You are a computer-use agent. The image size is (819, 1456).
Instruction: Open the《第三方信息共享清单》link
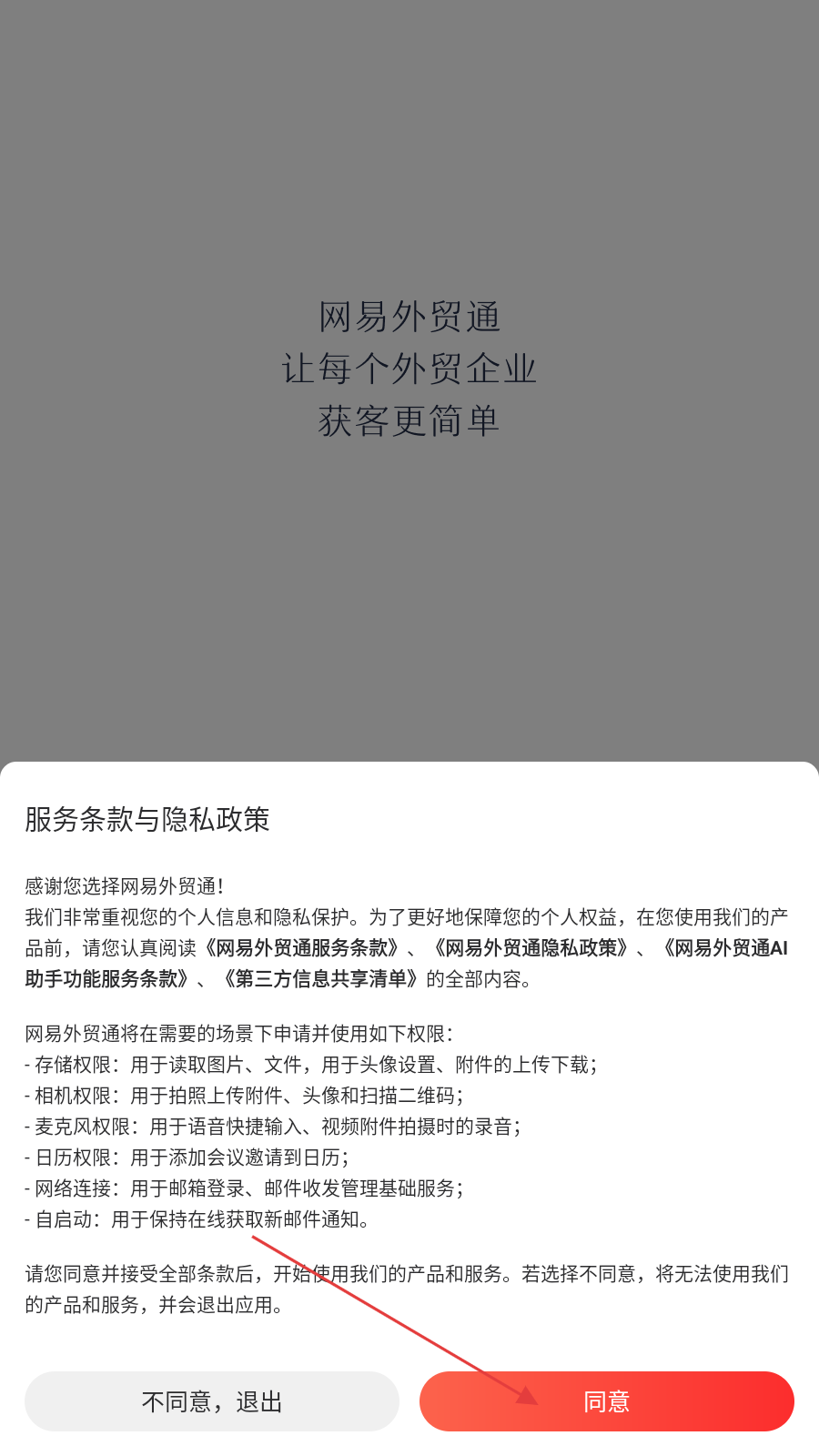(x=320, y=979)
